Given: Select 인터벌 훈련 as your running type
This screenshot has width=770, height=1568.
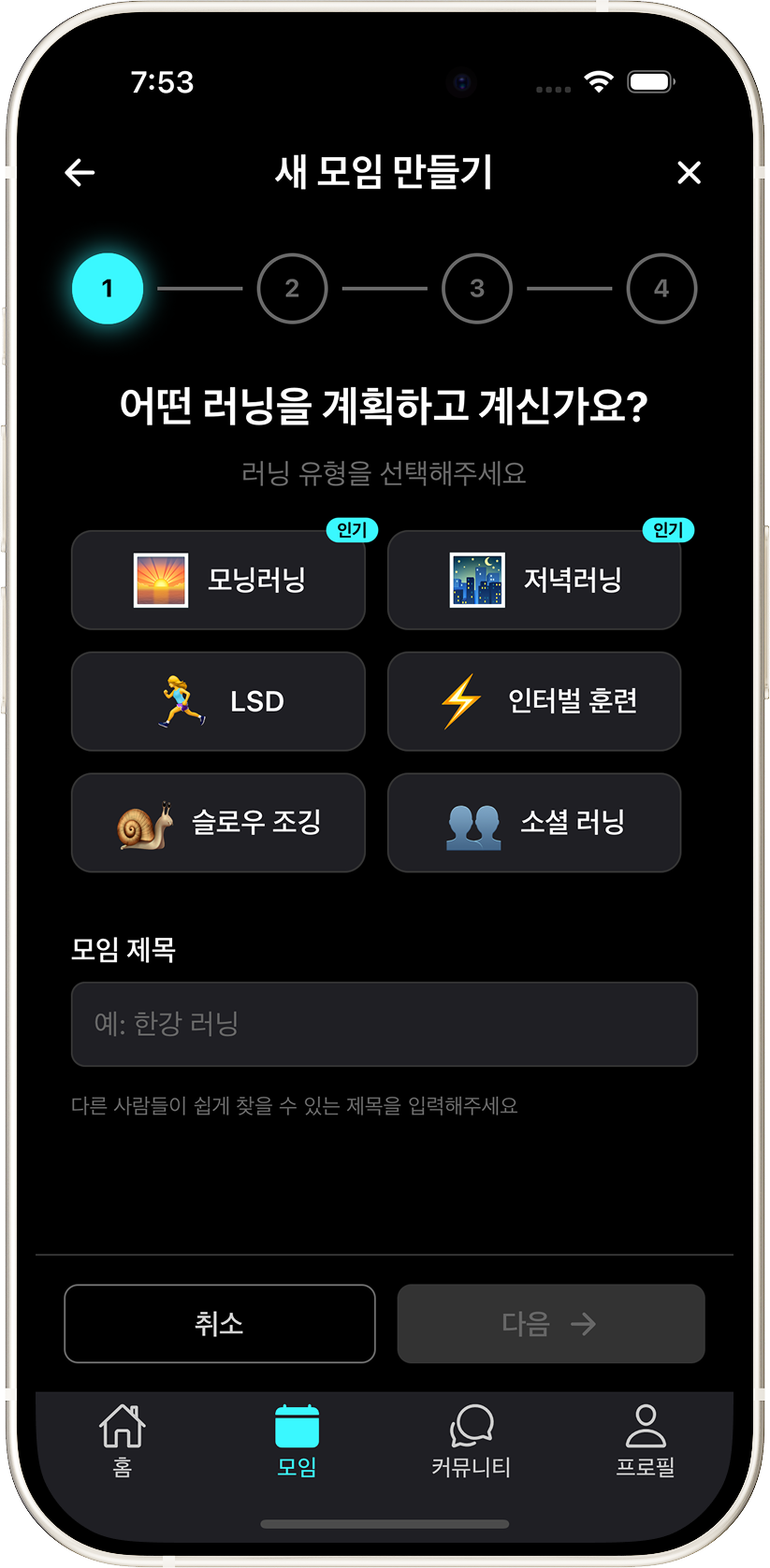Looking at the screenshot, I should 534,701.
